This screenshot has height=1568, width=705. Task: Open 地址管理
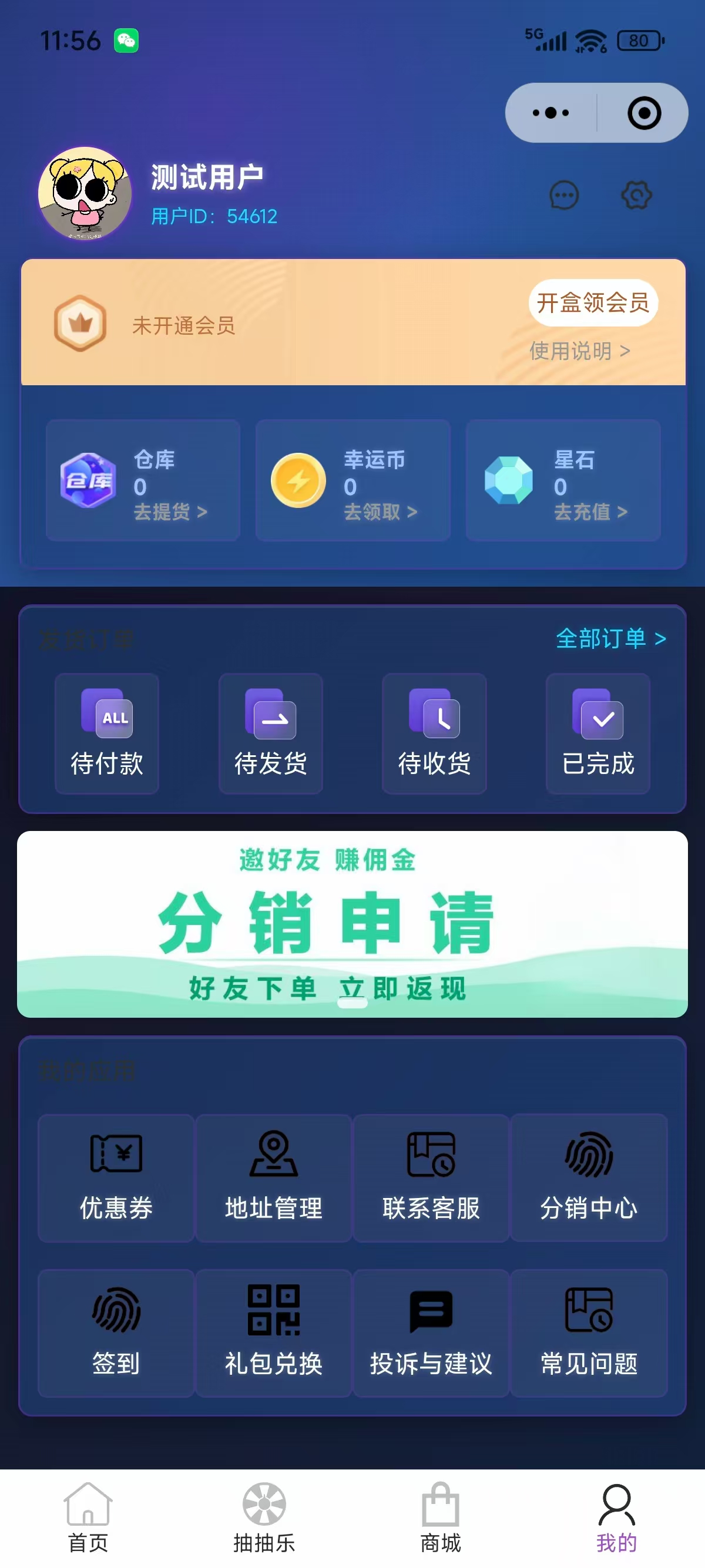273,1177
